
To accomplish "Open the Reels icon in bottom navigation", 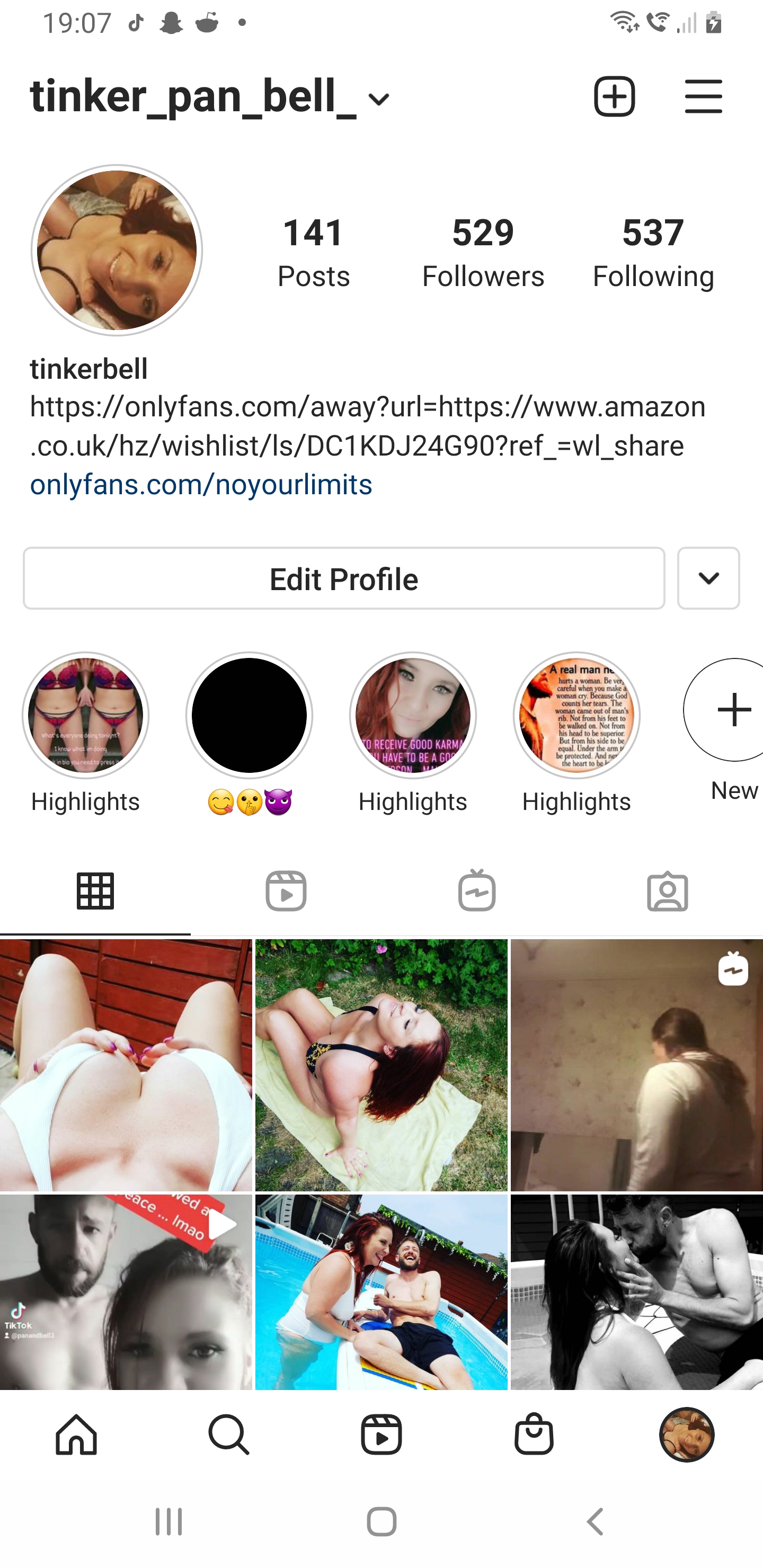I will (x=381, y=1435).
